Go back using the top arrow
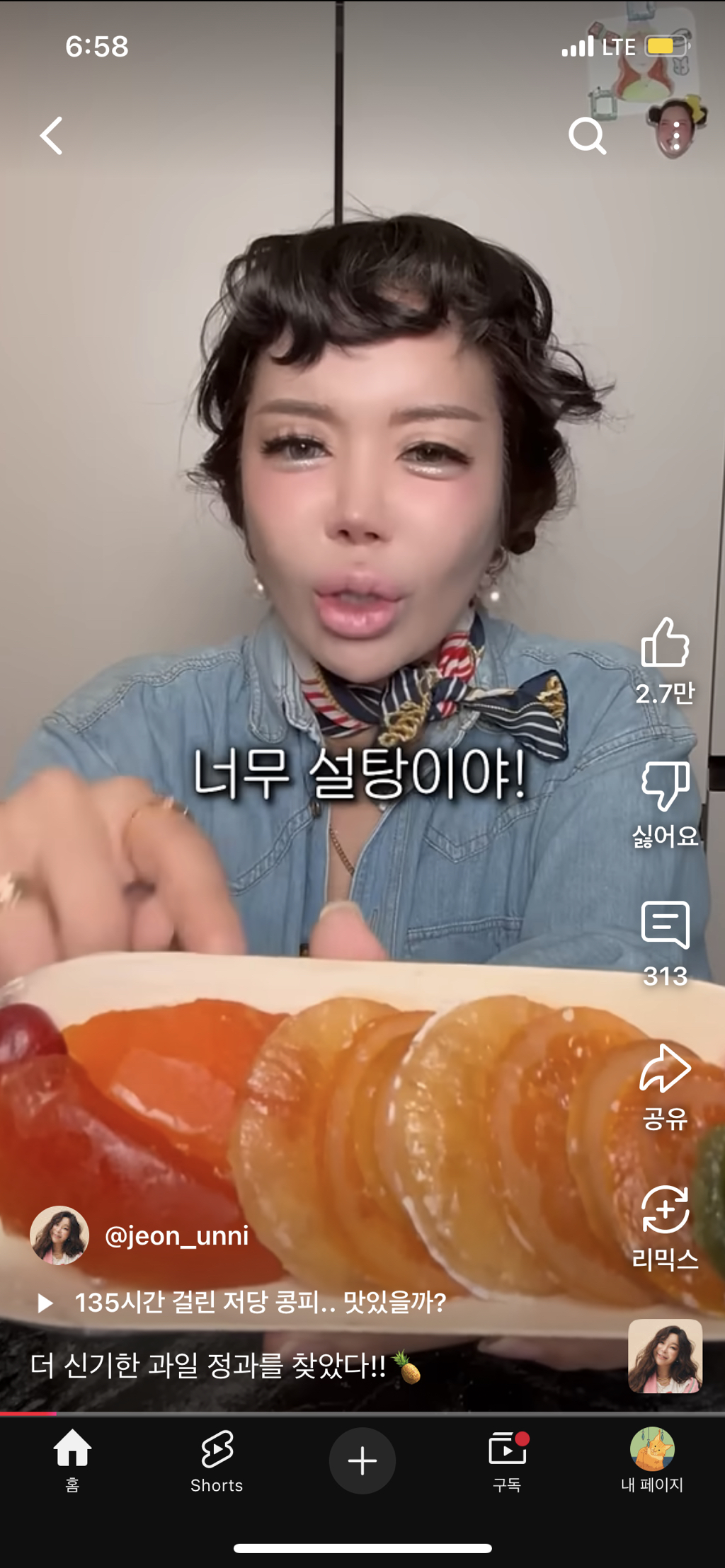Viewport: 725px width, 1568px height. (x=52, y=135)
